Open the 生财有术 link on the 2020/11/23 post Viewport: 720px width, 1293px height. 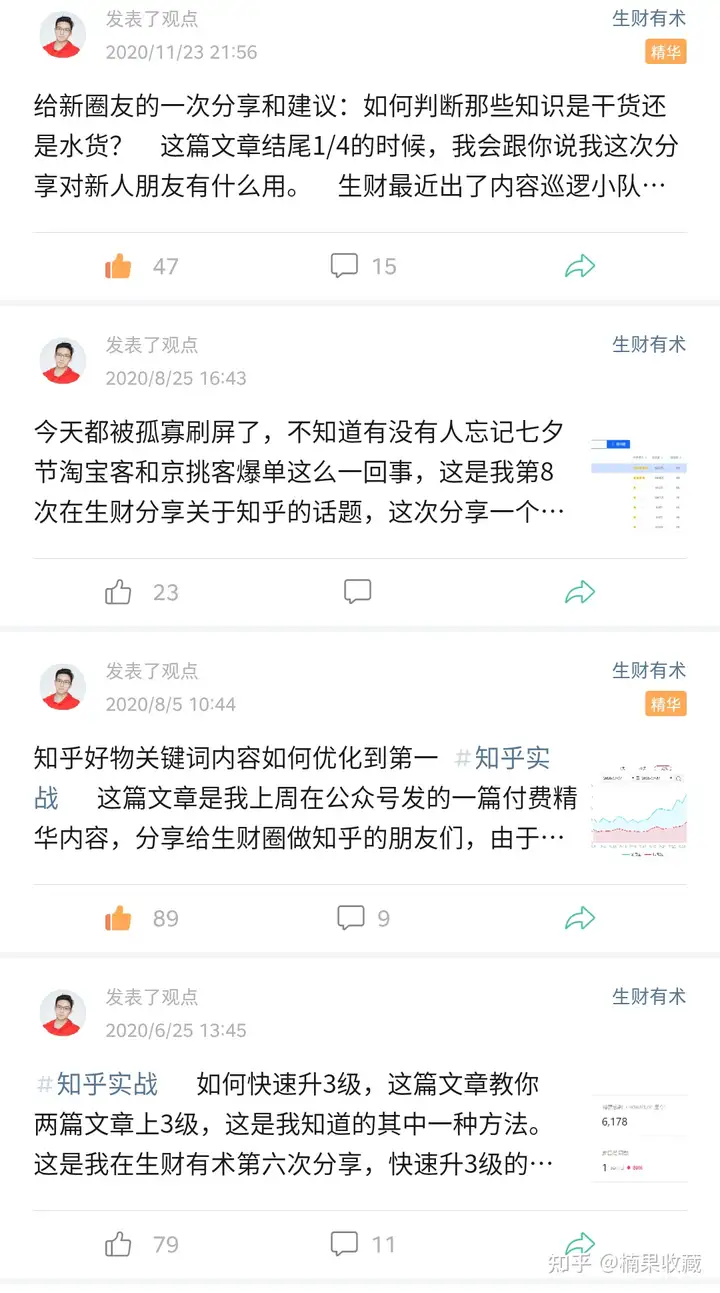[x=649, y=18]
